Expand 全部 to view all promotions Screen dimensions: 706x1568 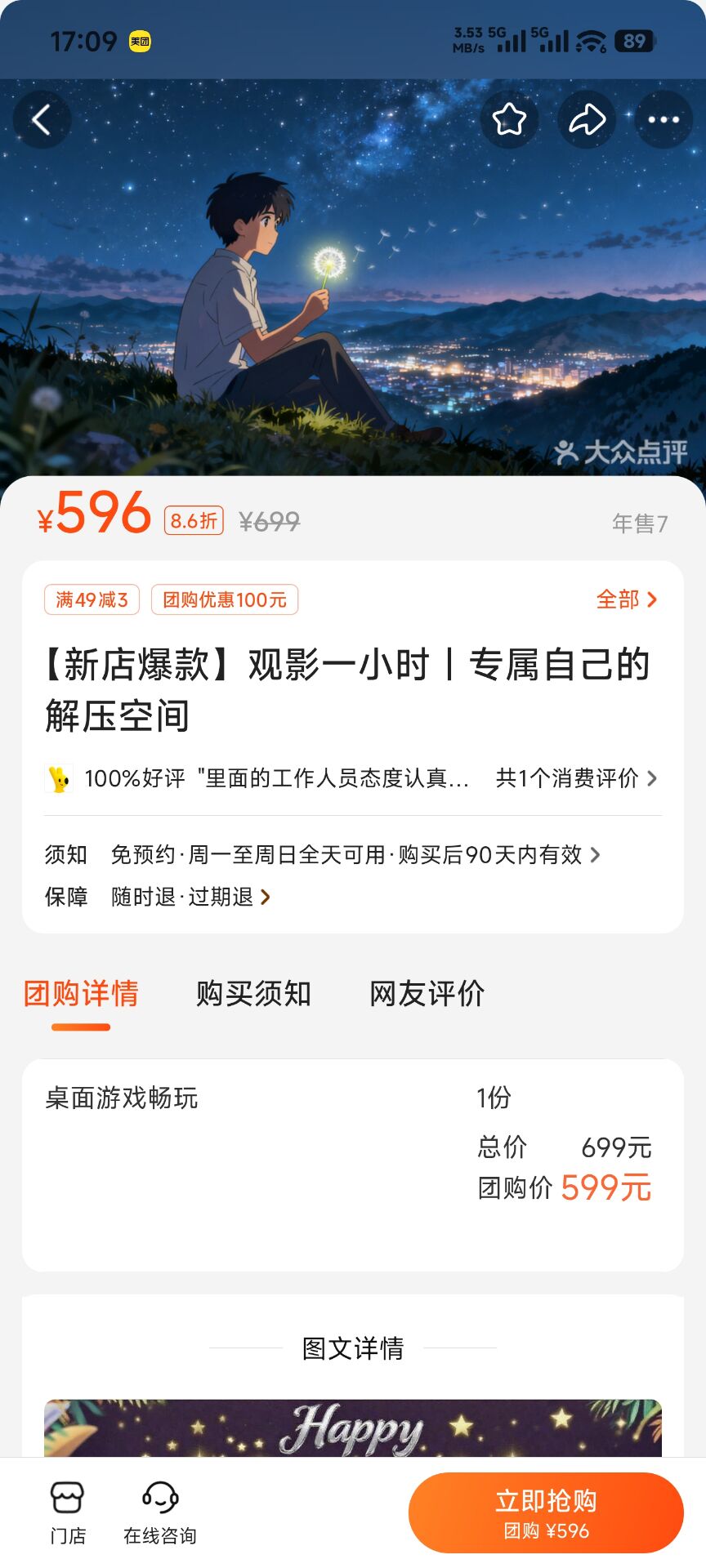627,599
